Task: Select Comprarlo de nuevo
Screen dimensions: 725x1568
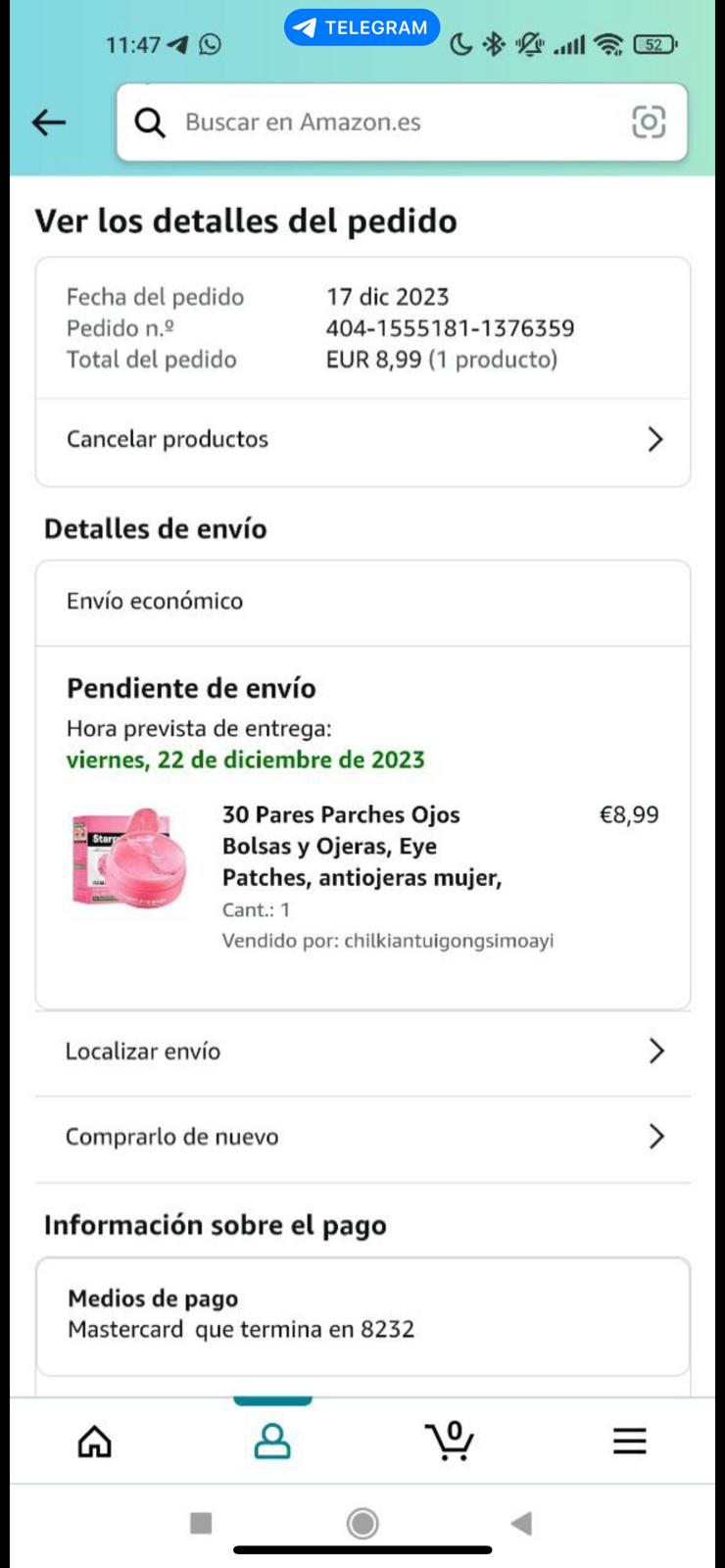Action: pyautogui.click(x=362, y=1137)
